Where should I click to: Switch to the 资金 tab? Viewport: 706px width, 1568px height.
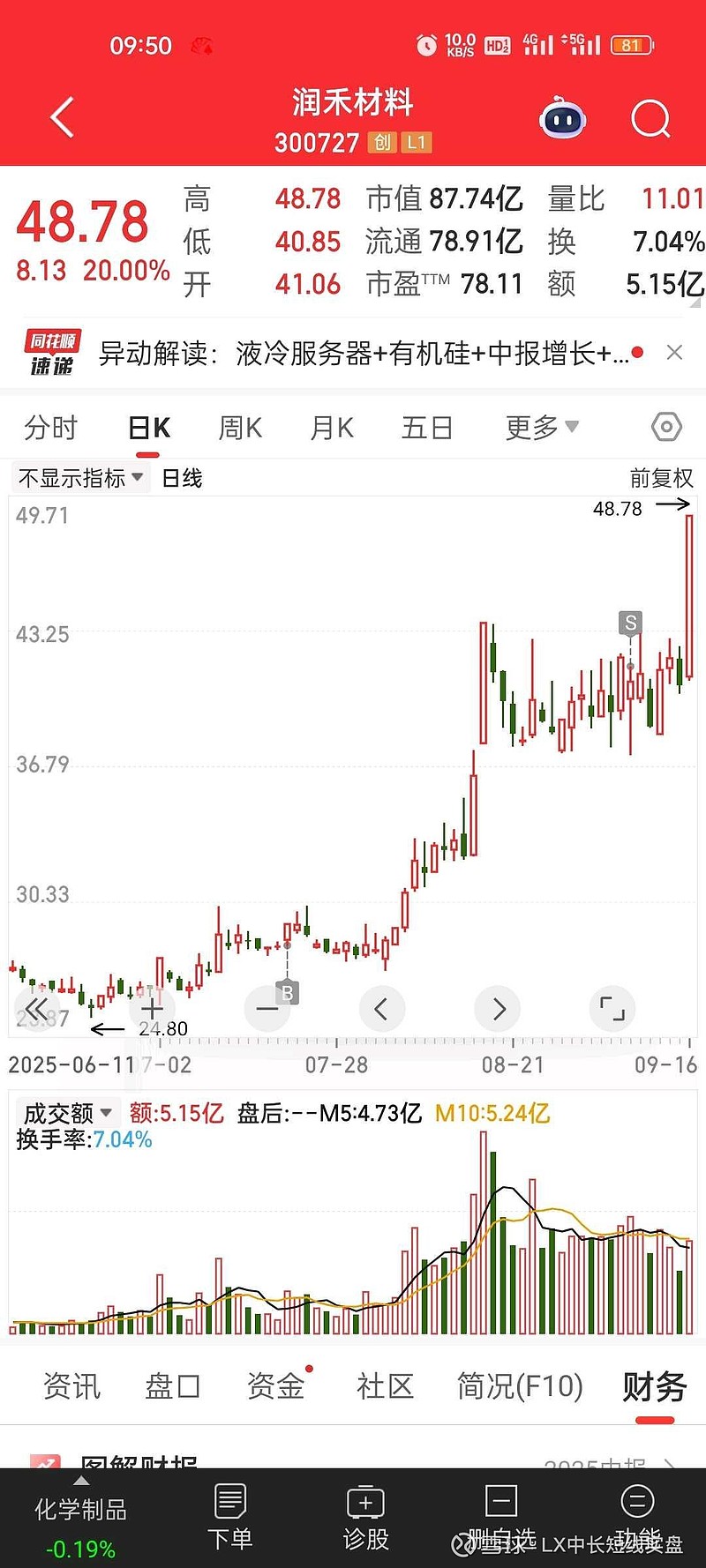(x=275, y=1385)
